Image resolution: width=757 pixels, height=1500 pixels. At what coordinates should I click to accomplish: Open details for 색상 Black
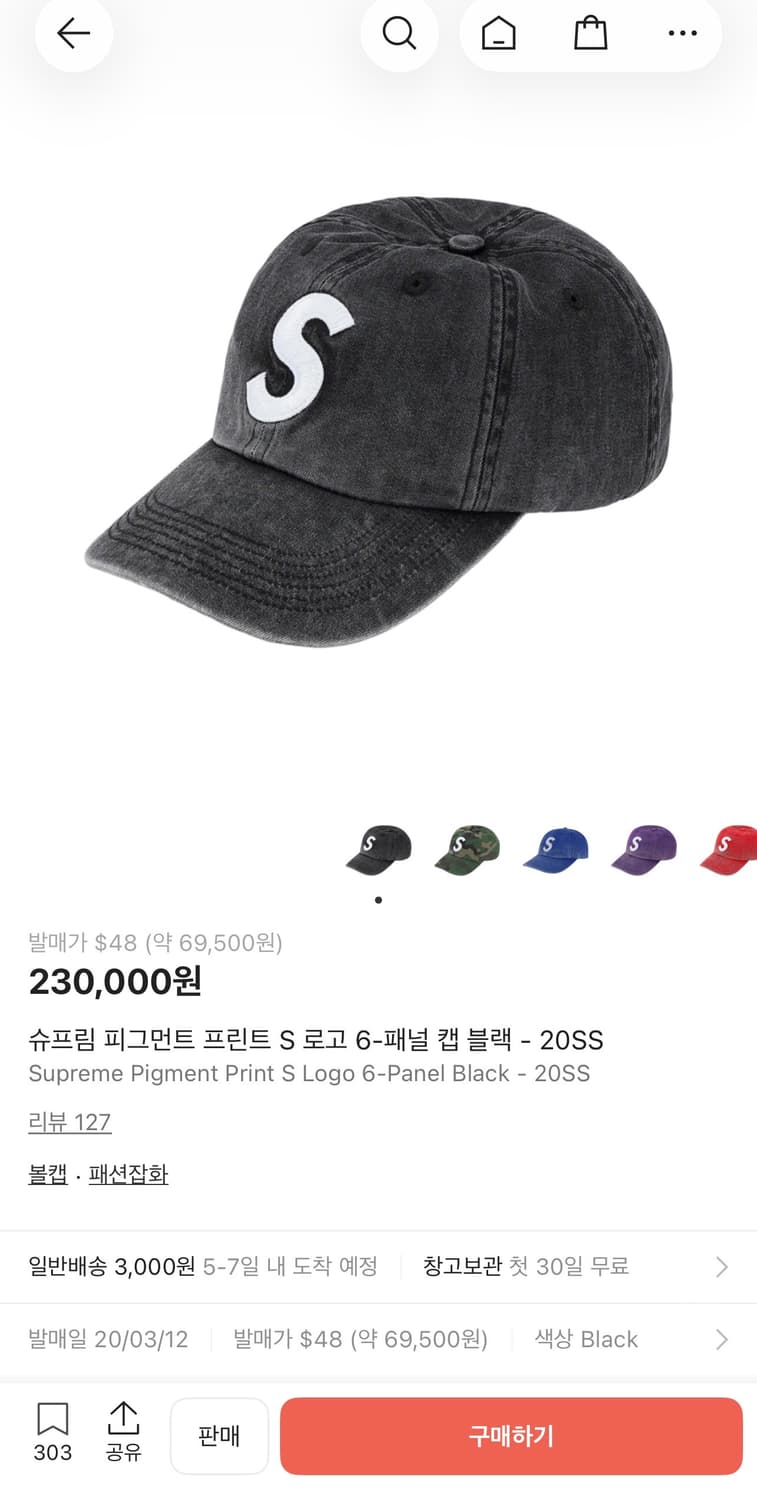(x=586, y=1339)
